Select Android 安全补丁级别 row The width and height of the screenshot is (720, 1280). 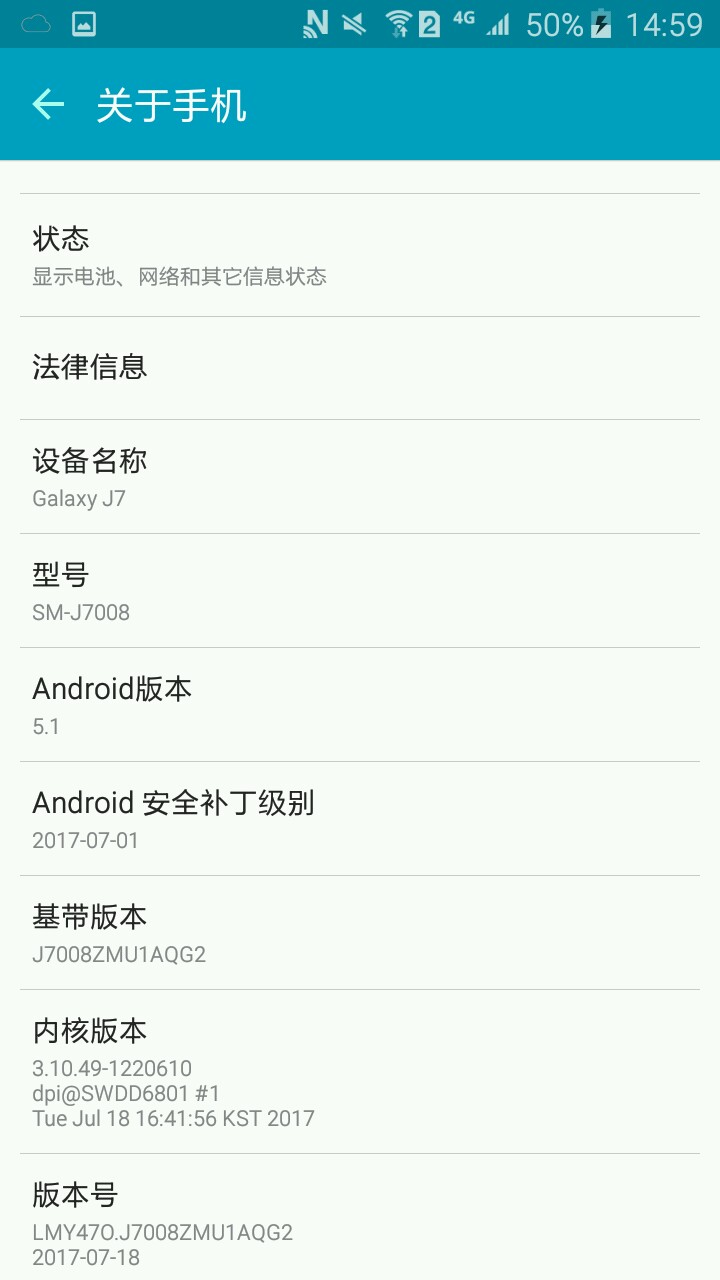pyautogui.click(x=360, y=819)
